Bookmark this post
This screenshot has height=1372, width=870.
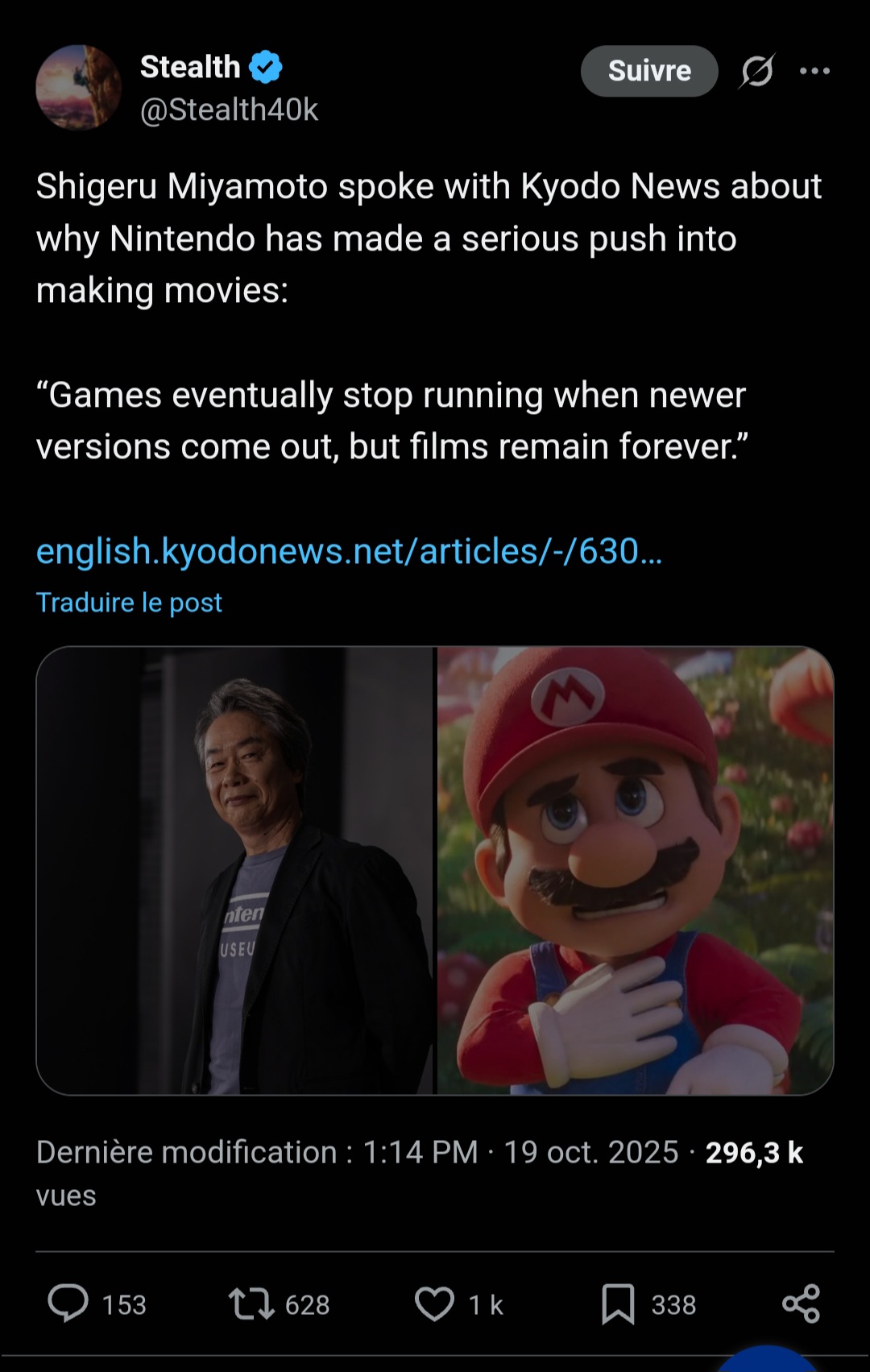[618, 1304]
